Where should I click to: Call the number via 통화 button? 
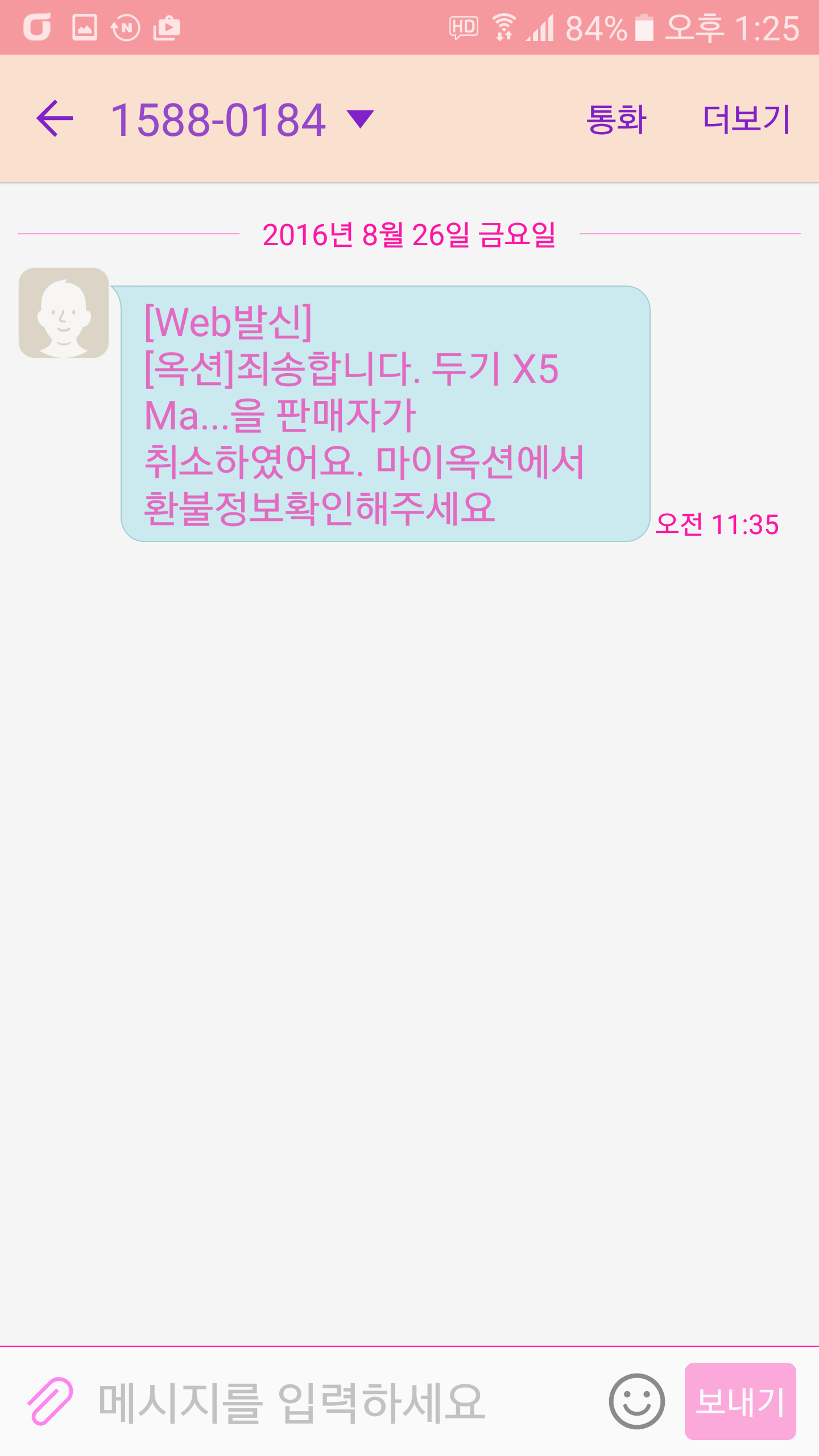click(x=617, y=119)
